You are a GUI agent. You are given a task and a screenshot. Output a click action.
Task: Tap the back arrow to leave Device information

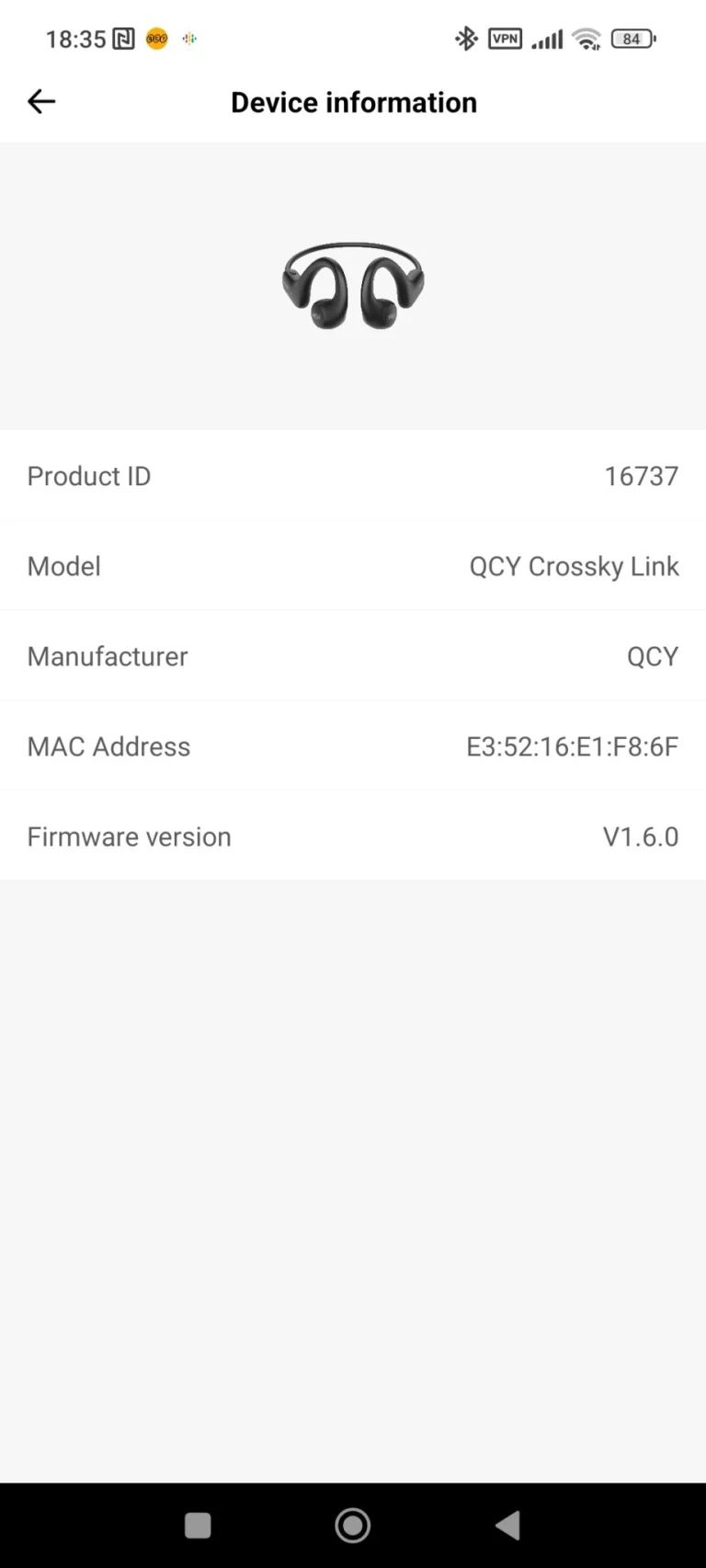(40, 101)
